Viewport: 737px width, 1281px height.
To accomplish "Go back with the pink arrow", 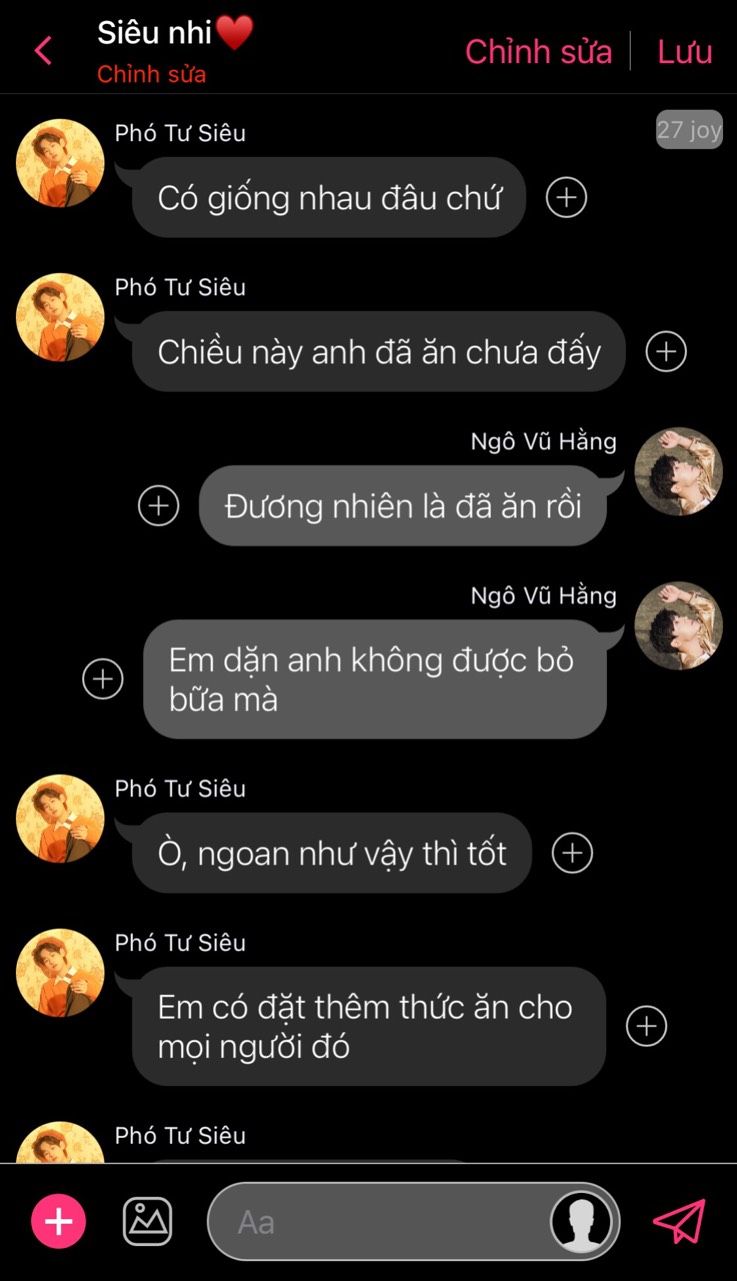I will point(43,51).
